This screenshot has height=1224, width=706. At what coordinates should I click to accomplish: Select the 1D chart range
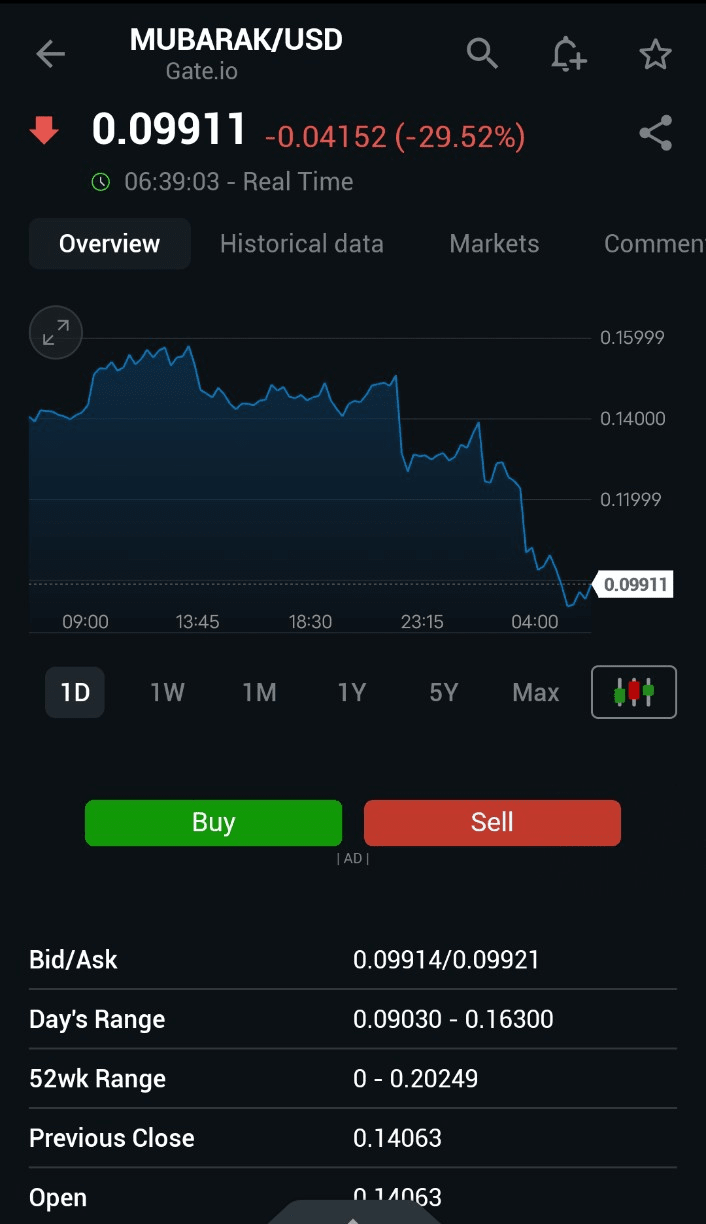tap(75, 692)
